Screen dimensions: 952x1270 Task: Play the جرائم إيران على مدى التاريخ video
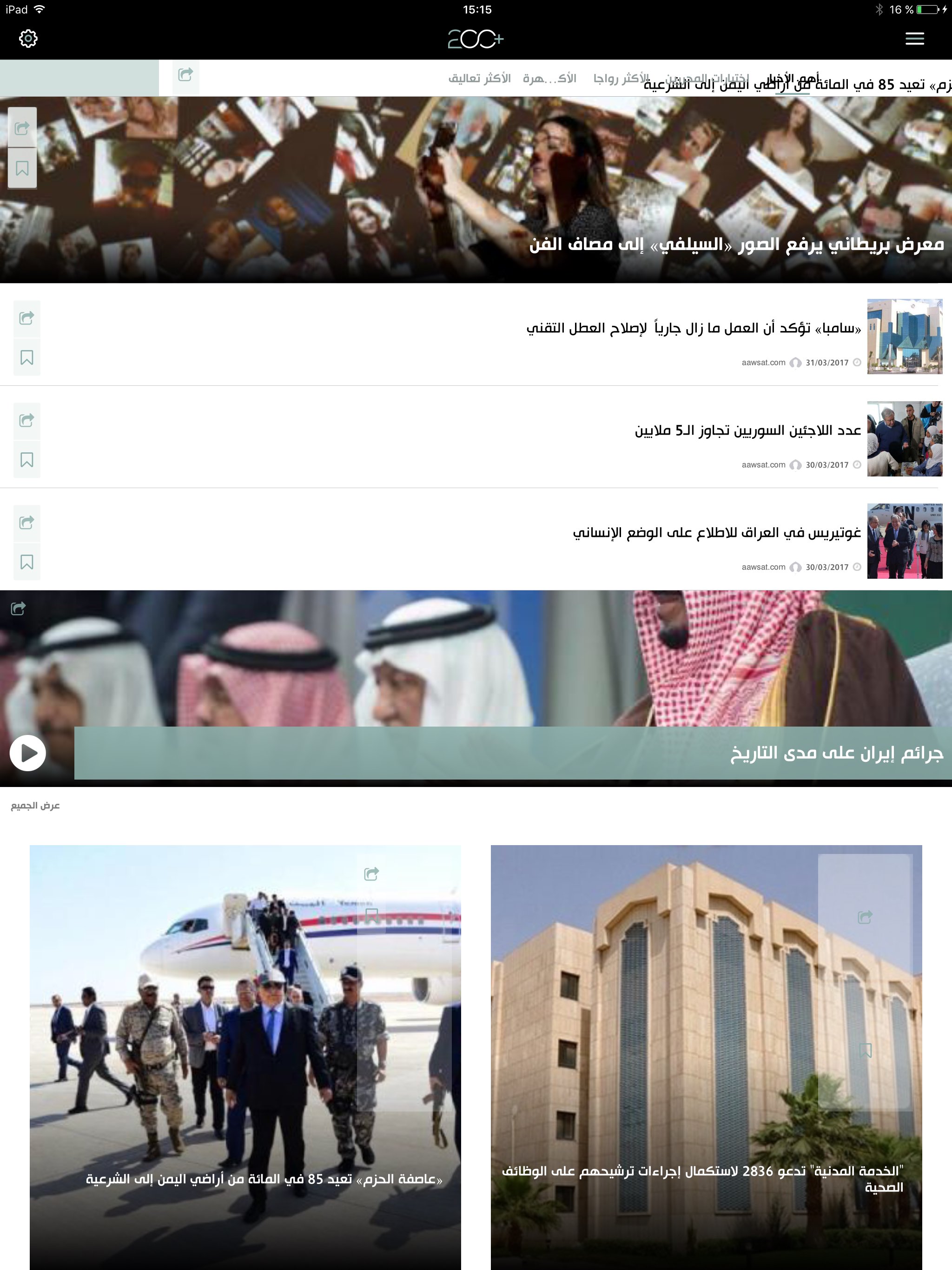(x=27, y=753)
